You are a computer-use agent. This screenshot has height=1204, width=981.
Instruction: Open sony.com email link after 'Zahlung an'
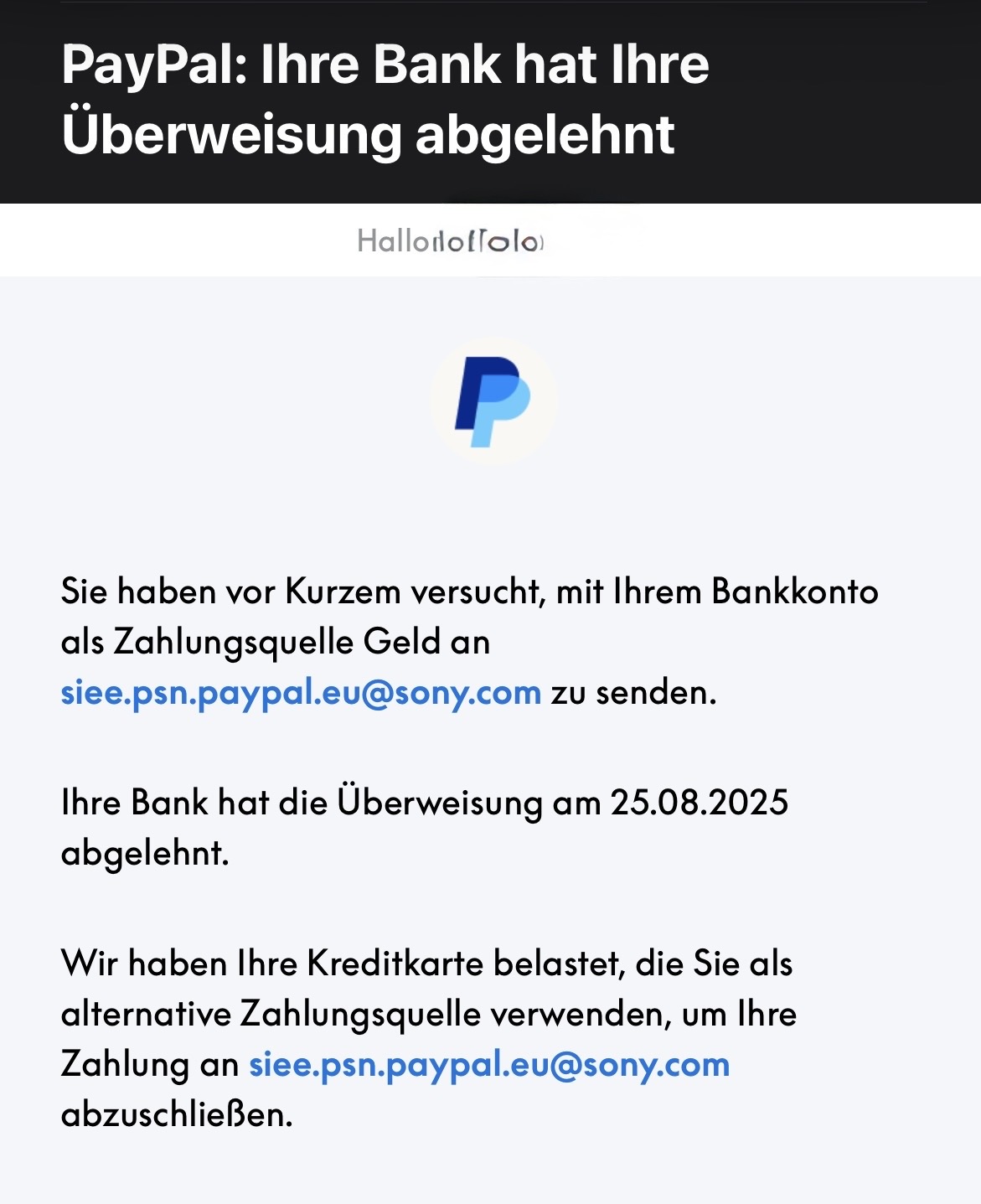[x=489, y=1065]
